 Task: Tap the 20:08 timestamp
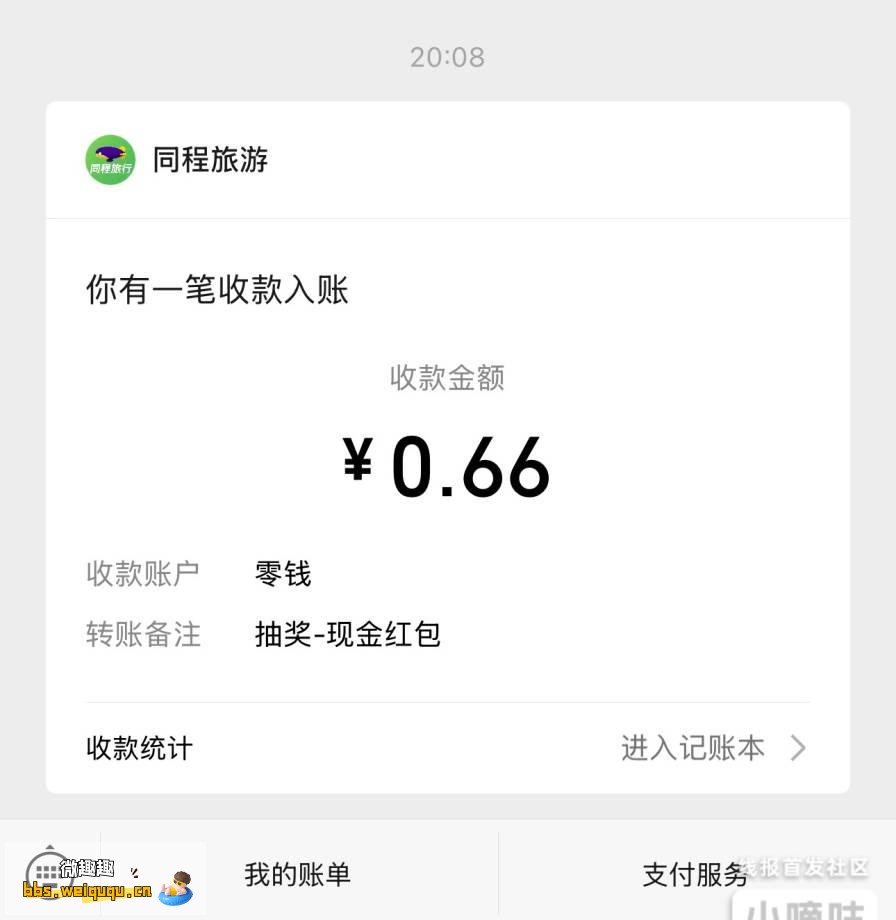(x=447, y=57)
